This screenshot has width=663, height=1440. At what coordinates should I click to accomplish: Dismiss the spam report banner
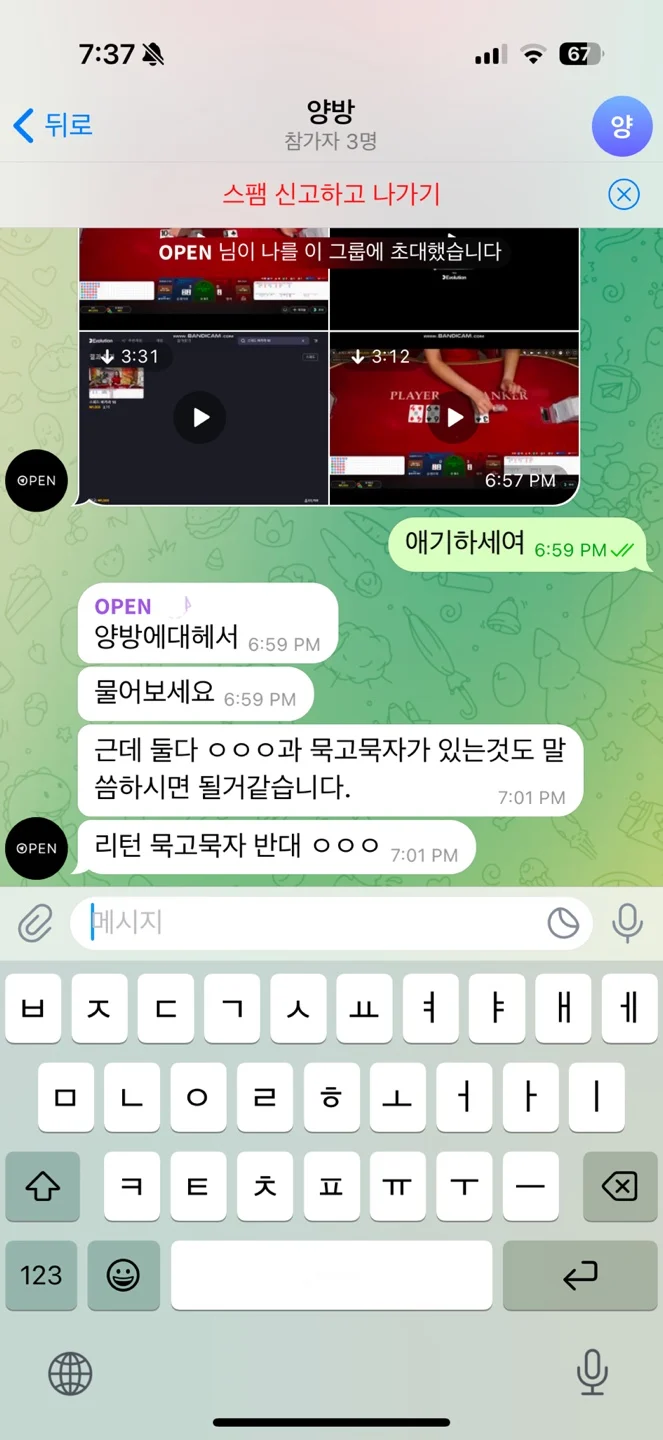(x=624, y=194)
